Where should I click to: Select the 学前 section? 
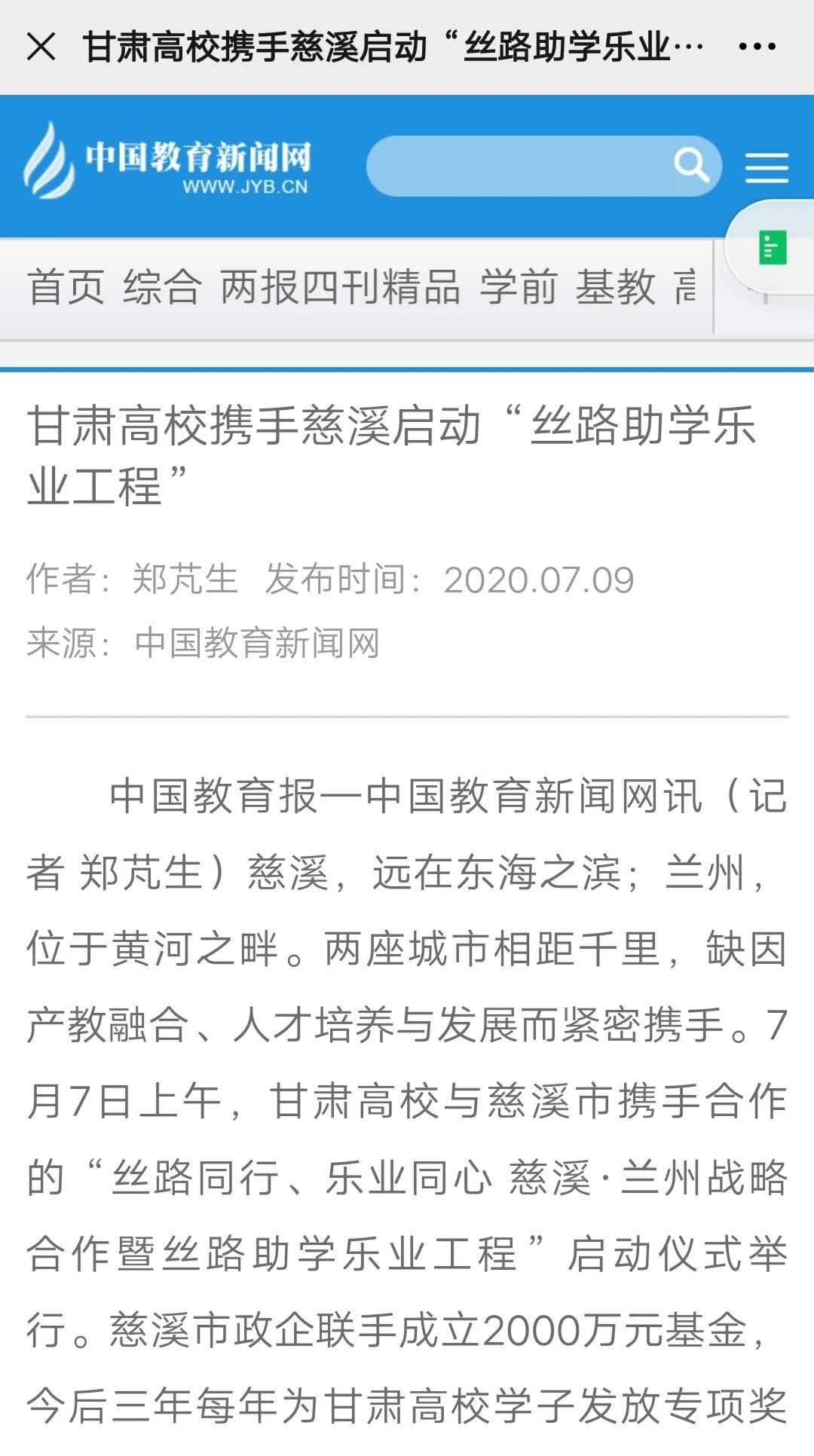519,287
